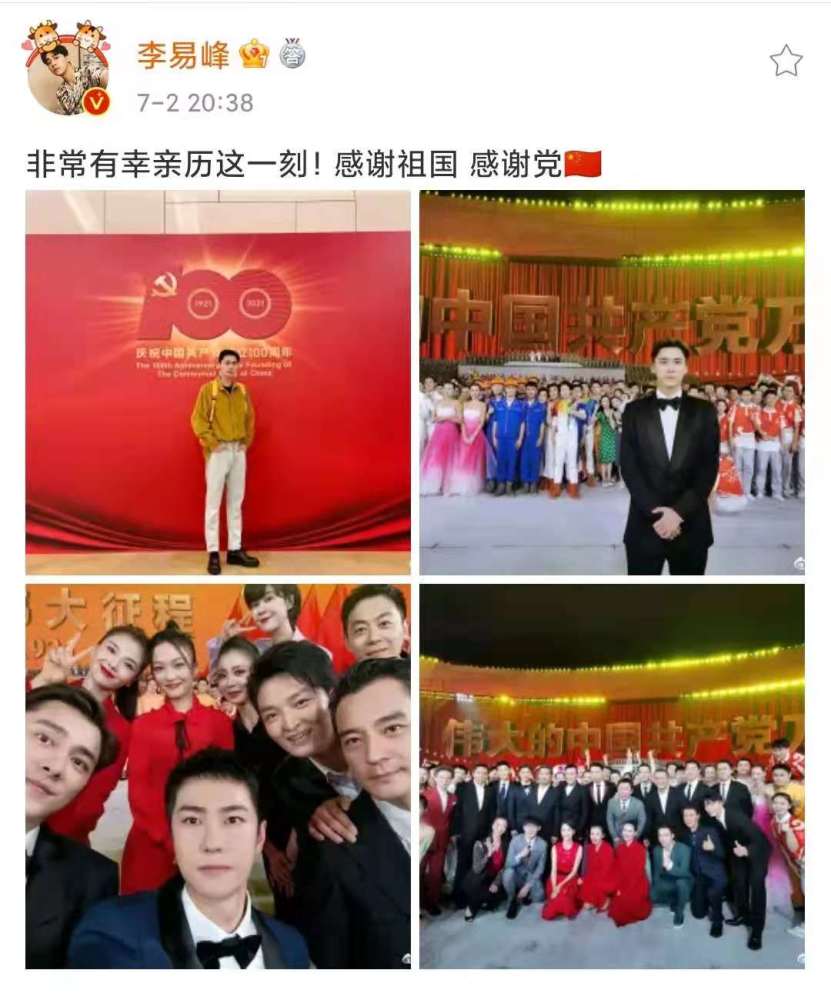View the photo of the man in the black tuxedo
The image size is (831, 1000).
click(611, 383)
